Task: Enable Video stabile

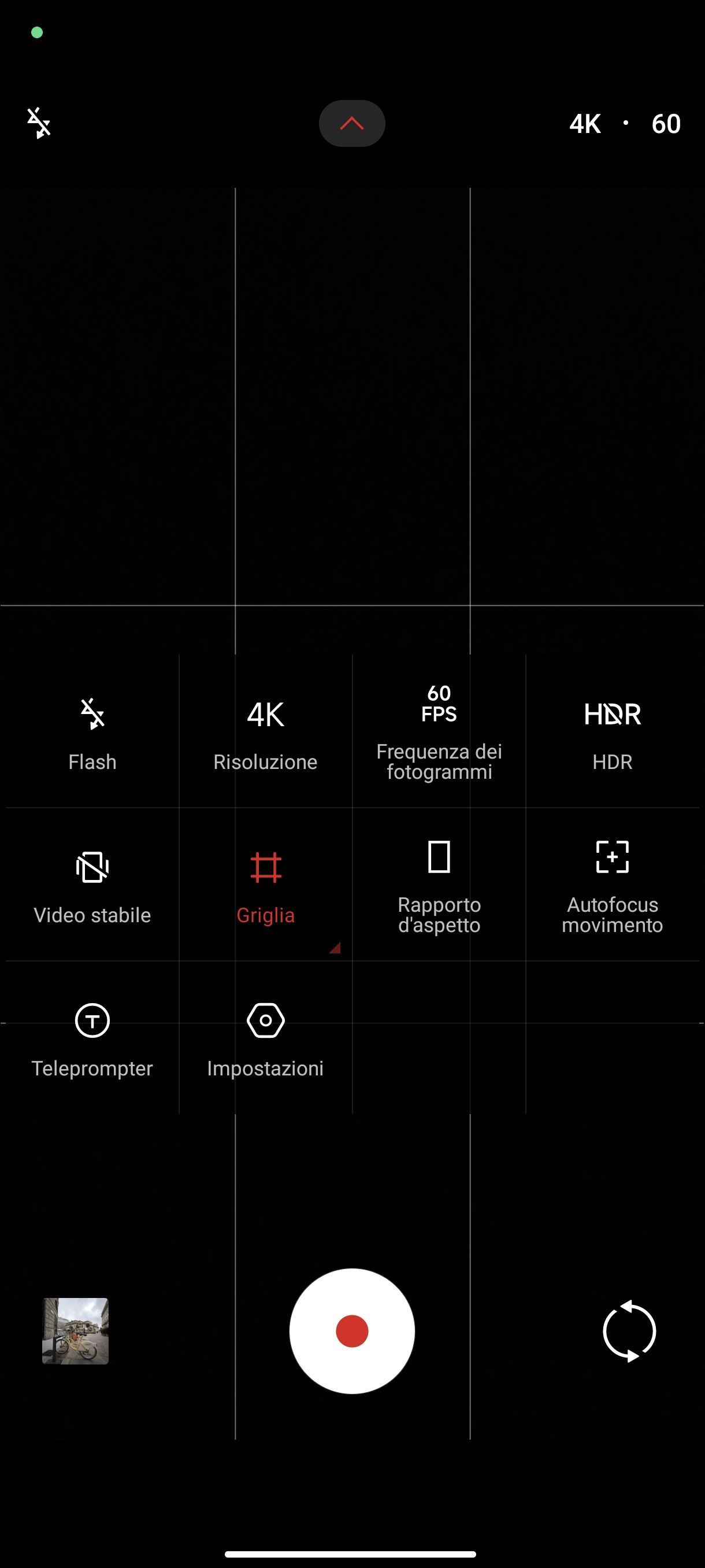Action: point(92,885)
